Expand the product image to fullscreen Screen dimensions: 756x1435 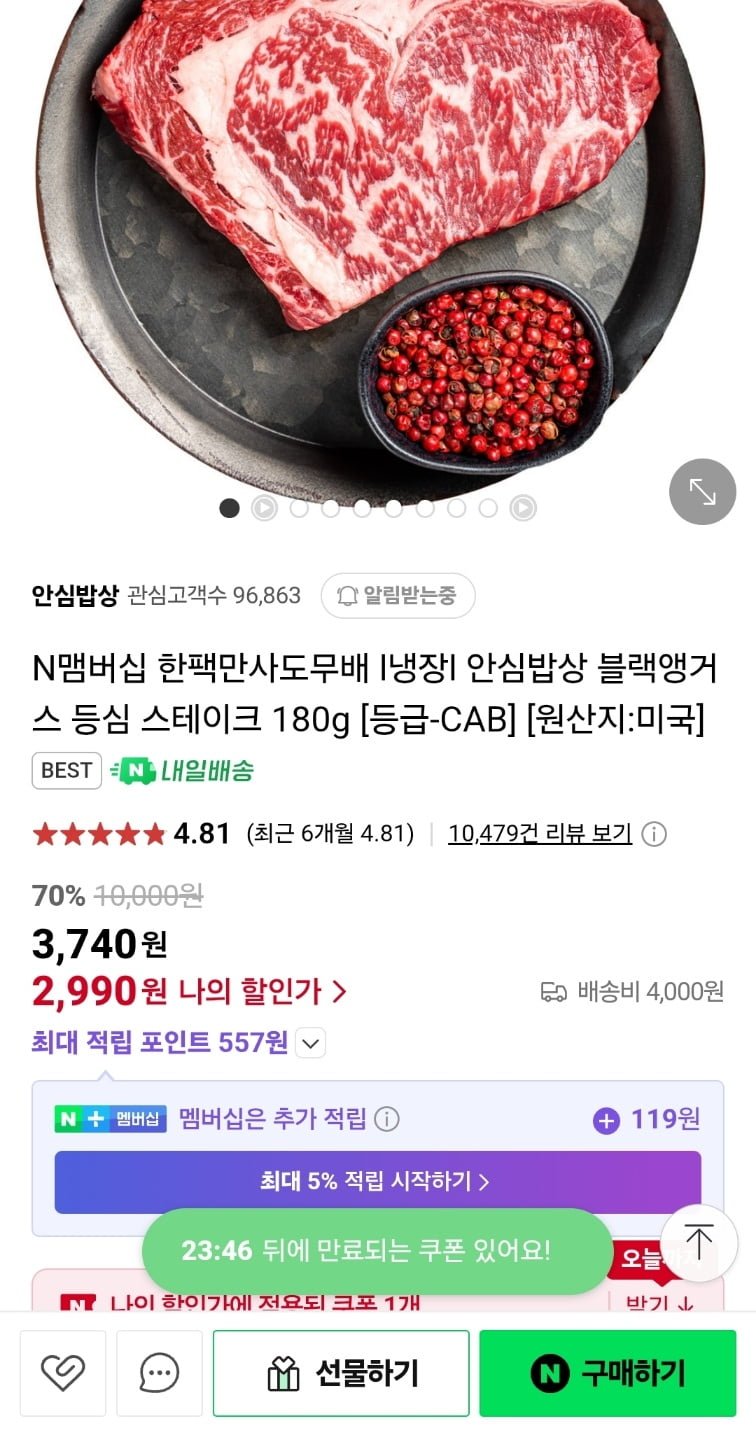coord(702,491)
